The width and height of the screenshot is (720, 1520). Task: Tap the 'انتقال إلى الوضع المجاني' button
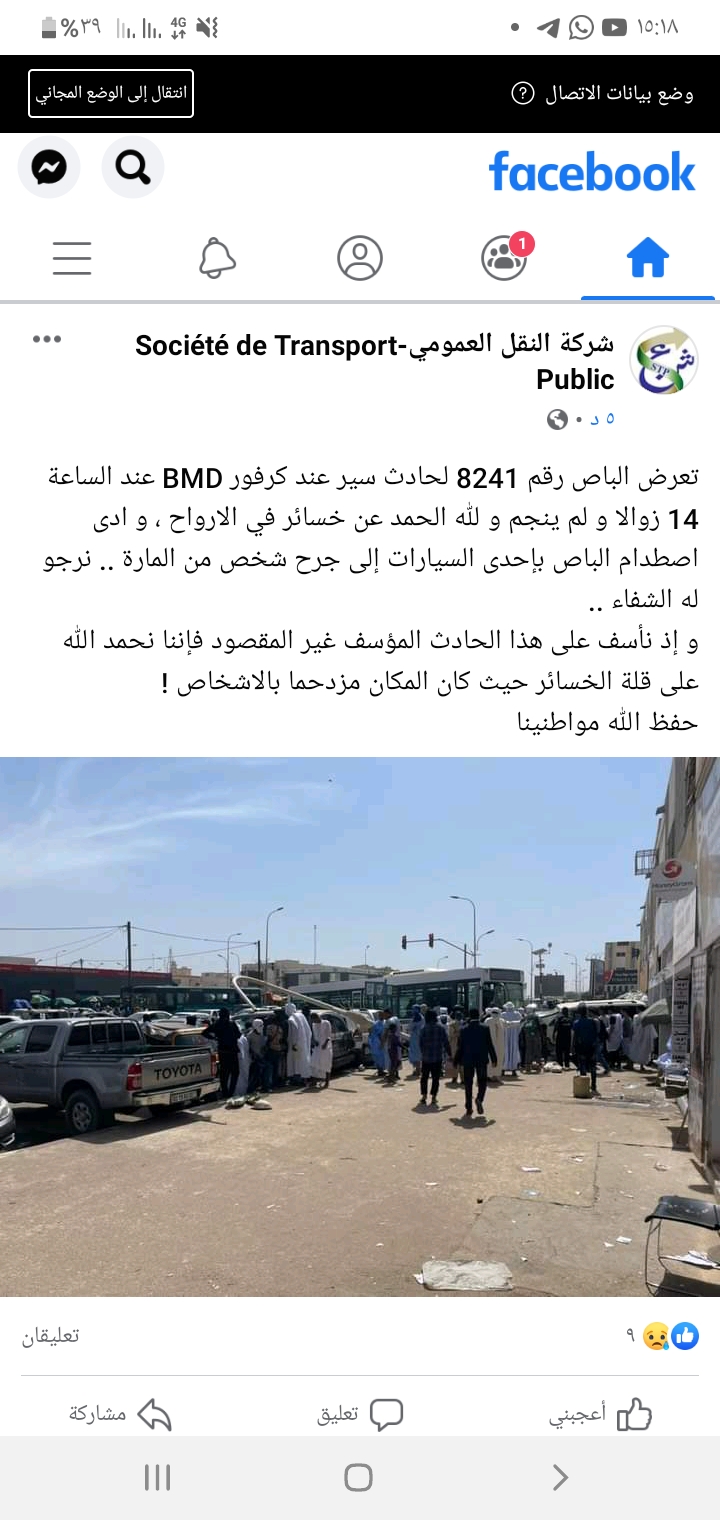(x=111, y=94)
